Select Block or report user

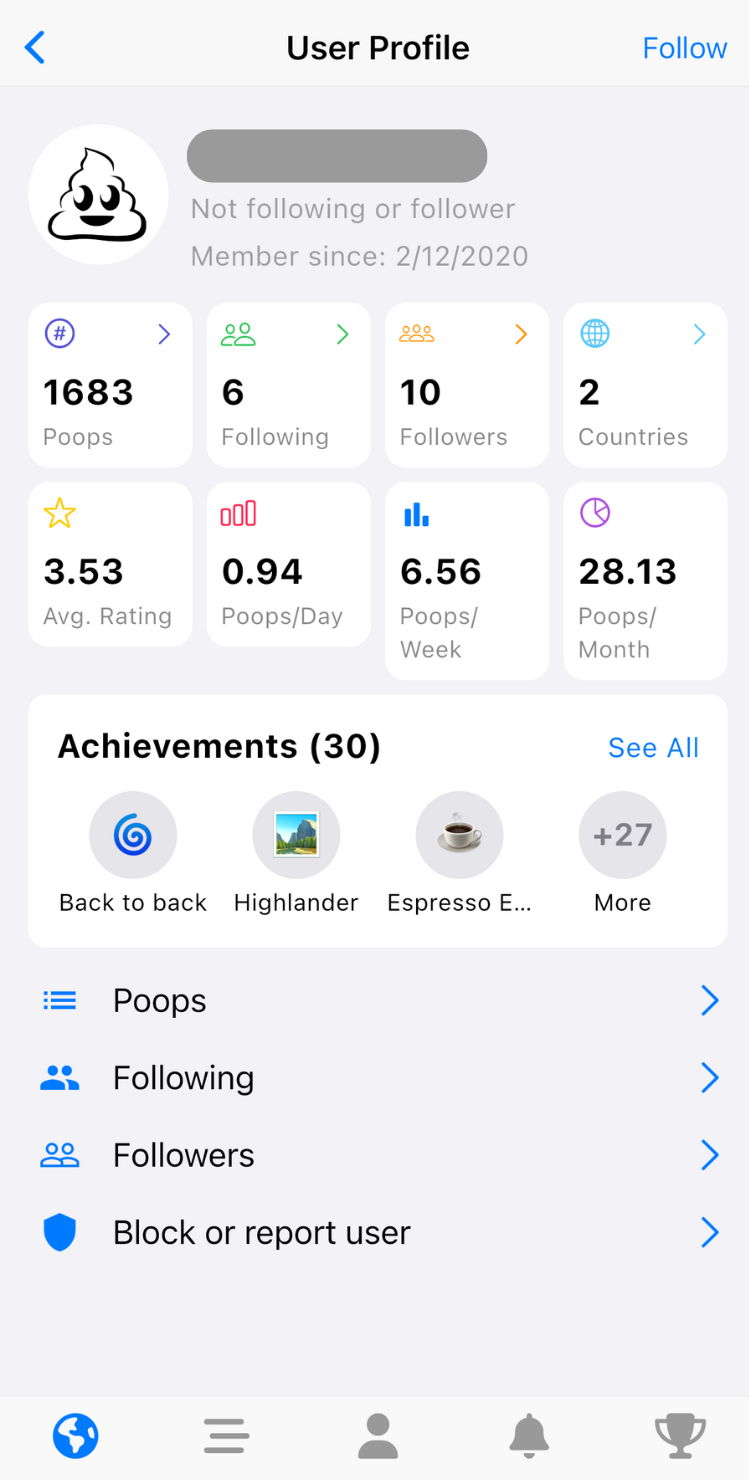378,1233
